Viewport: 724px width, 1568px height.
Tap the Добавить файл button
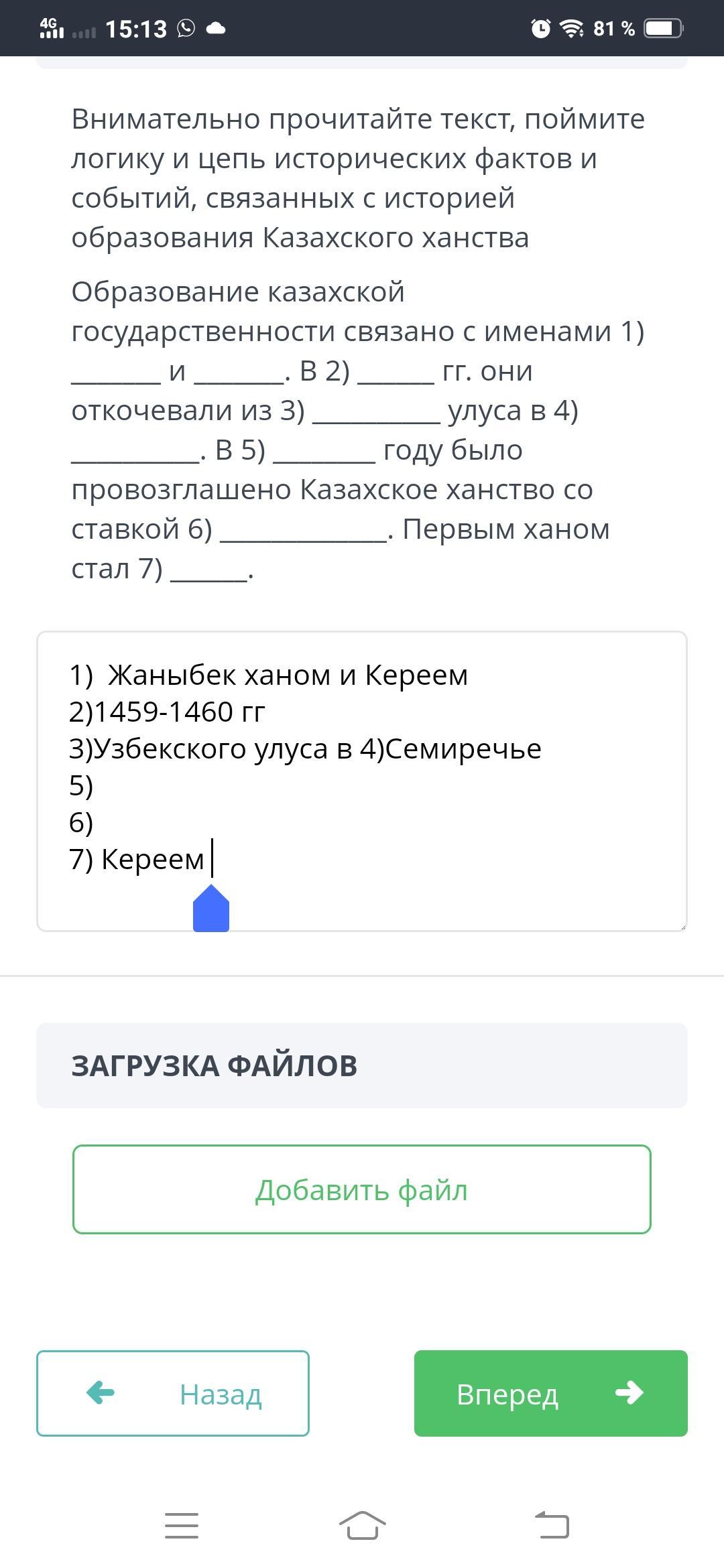pyautogui.click(x=362, y=1189)
